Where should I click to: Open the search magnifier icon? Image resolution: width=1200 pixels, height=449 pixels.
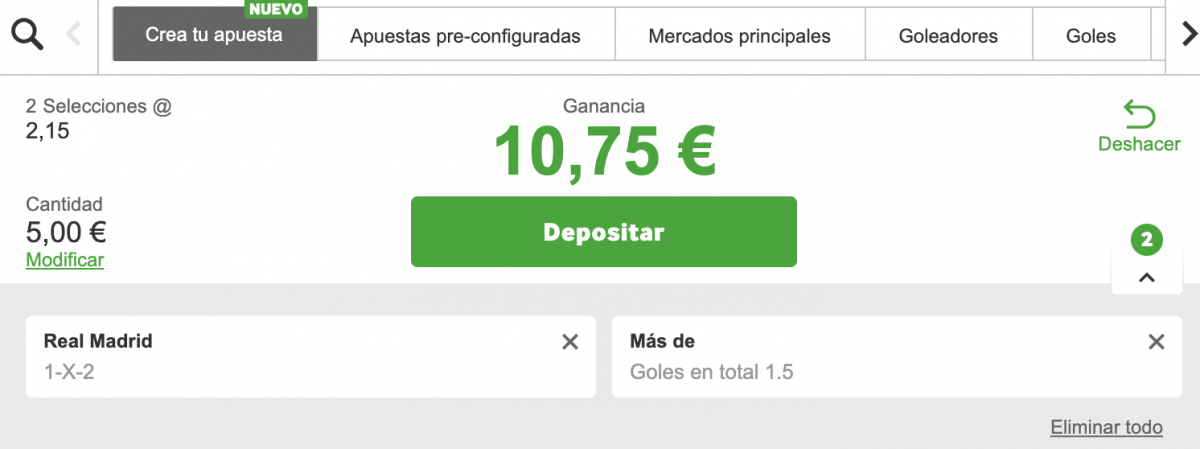pyautogui.click(x=28, y=35)
